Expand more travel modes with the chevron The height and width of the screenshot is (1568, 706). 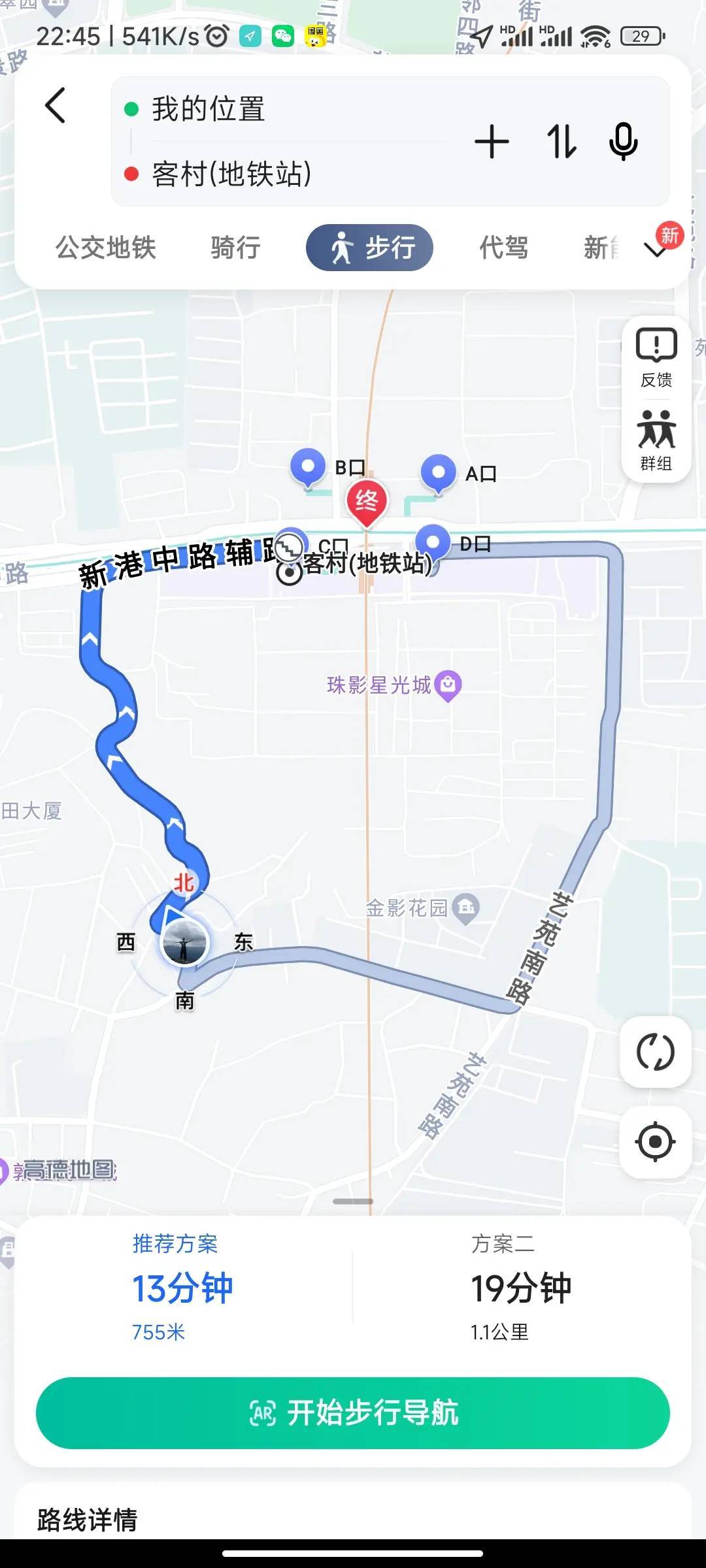coord(656,250)
